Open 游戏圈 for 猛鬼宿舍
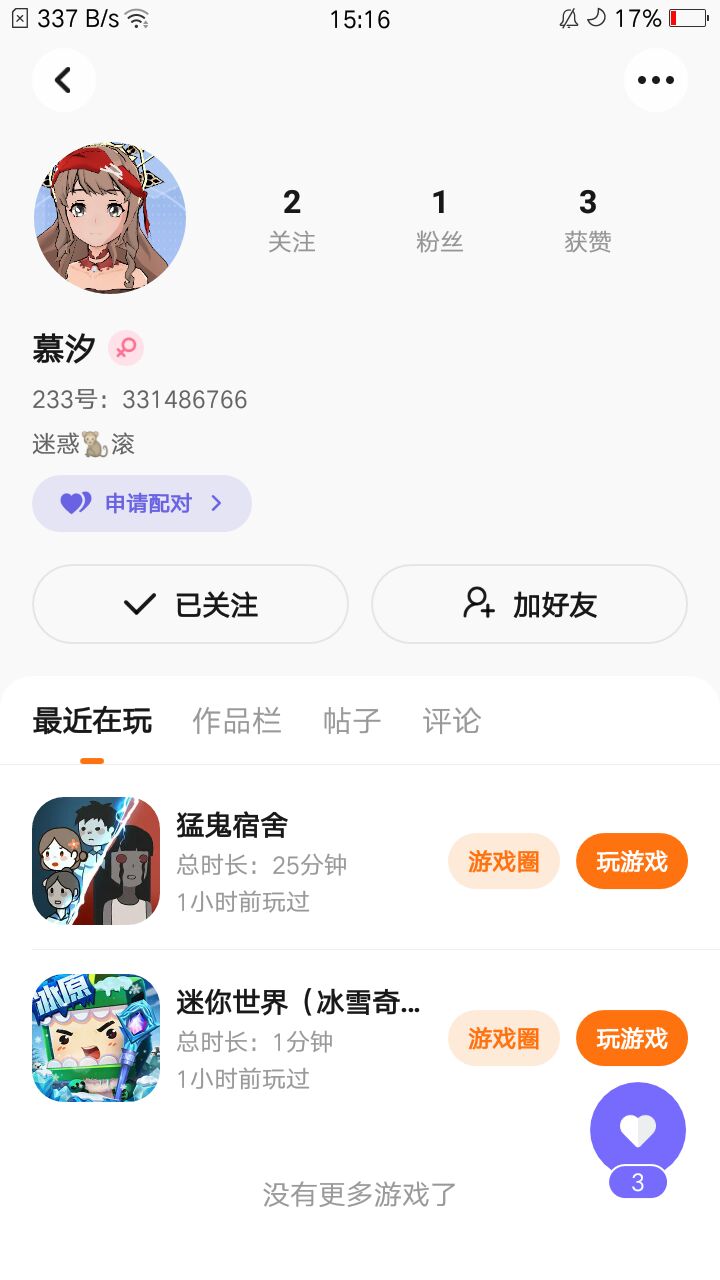 (x=503, y=861)
